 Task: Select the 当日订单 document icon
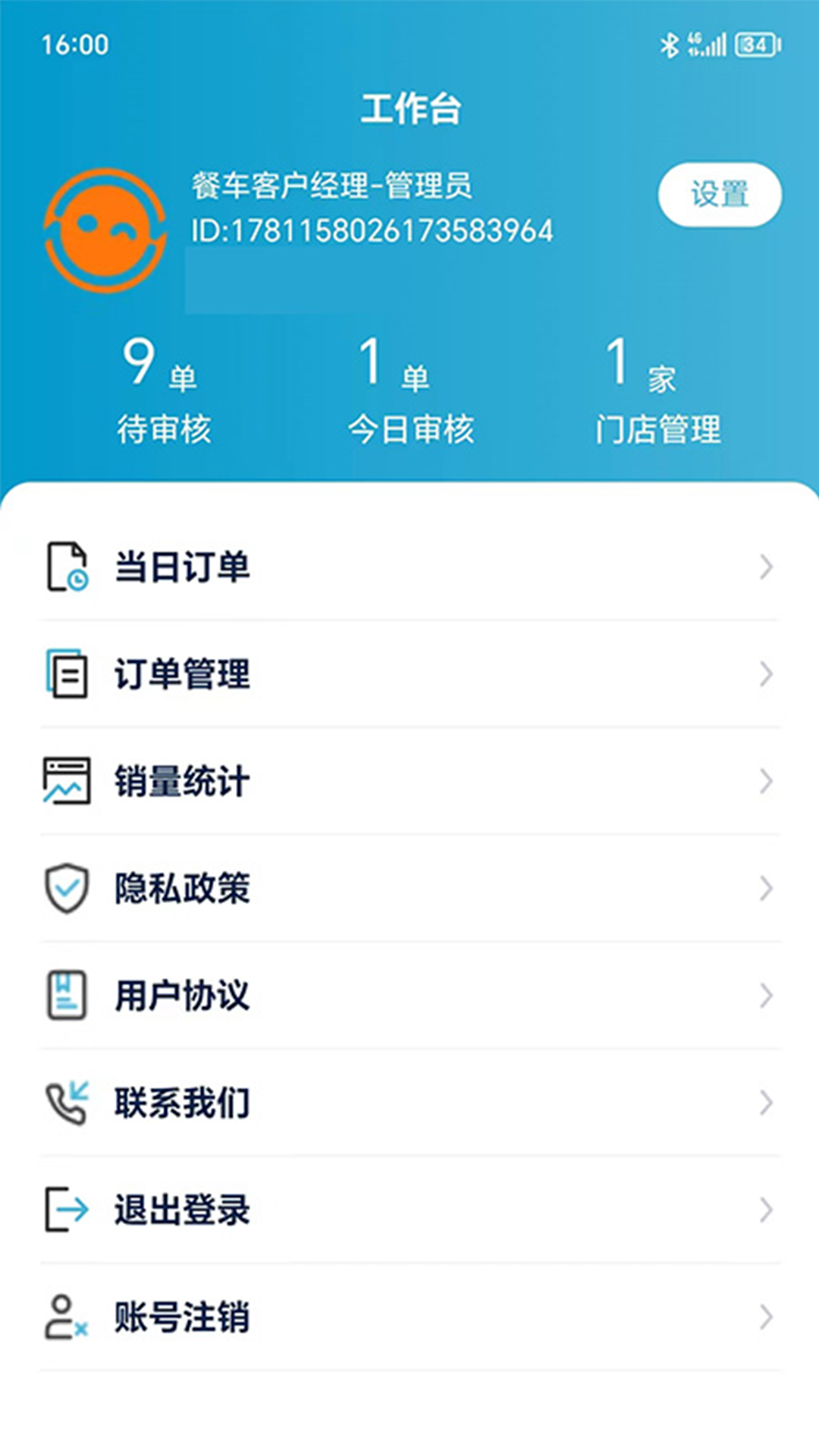pos(67,567)
